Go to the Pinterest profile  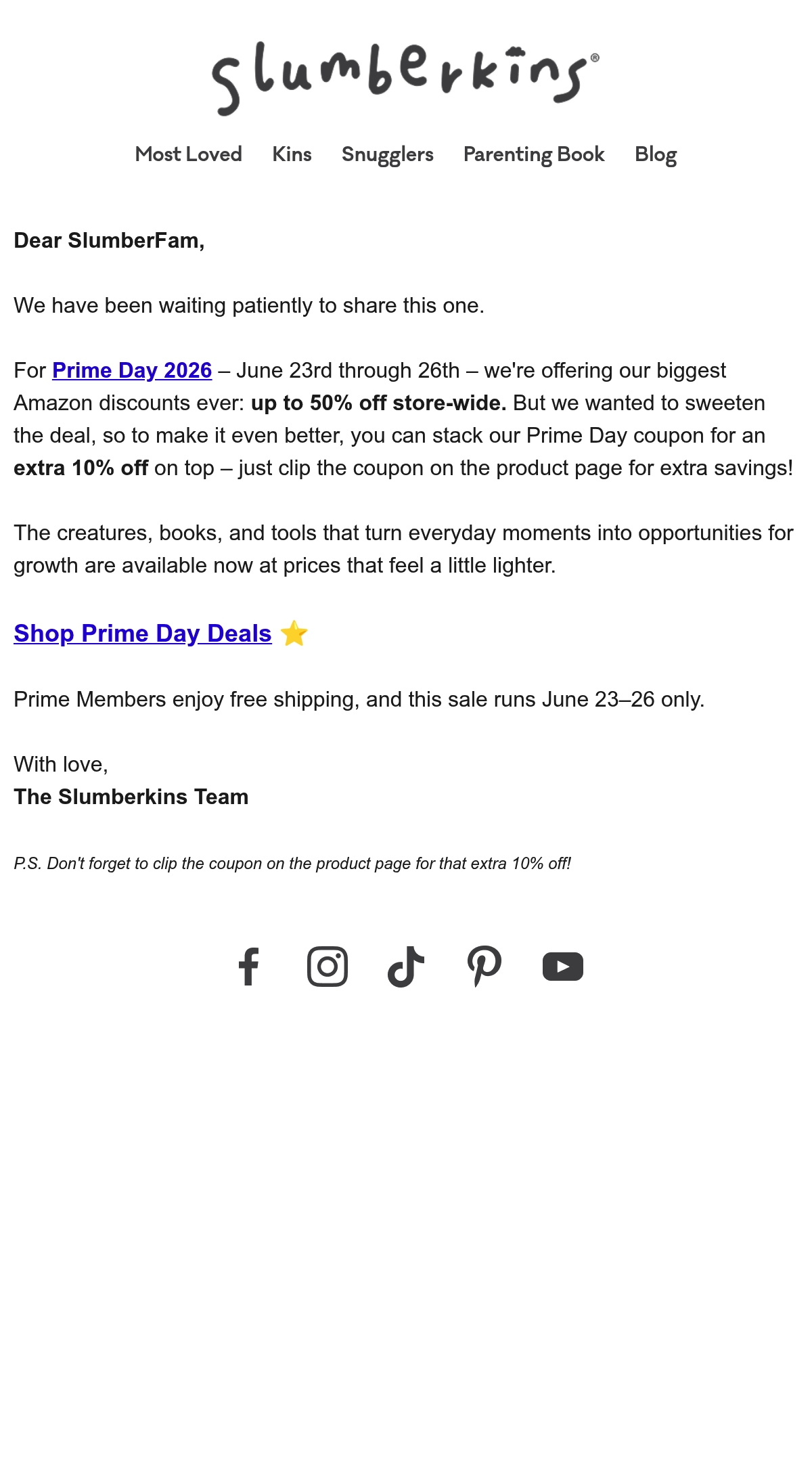coord(484,967)
